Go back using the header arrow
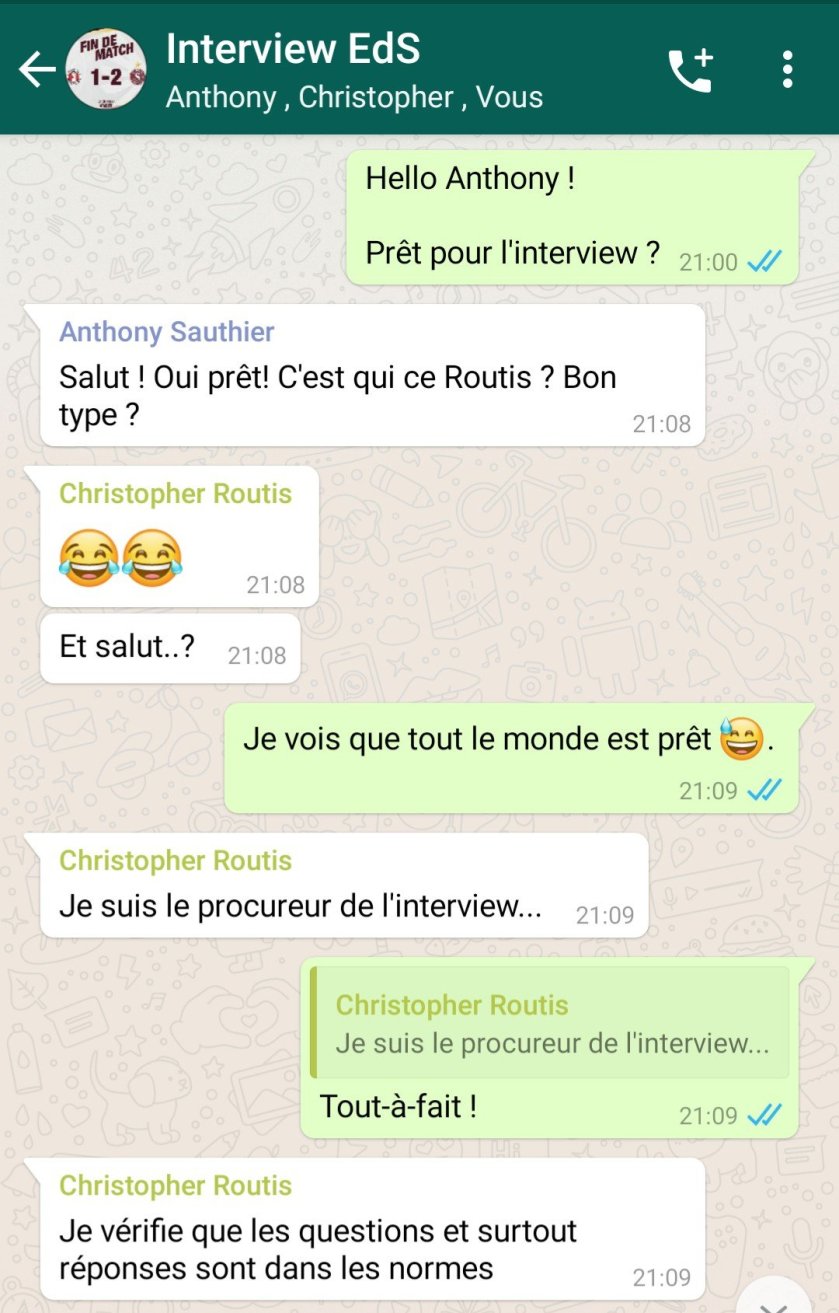This screenshot has height=1313, width=839. [37, 70]
